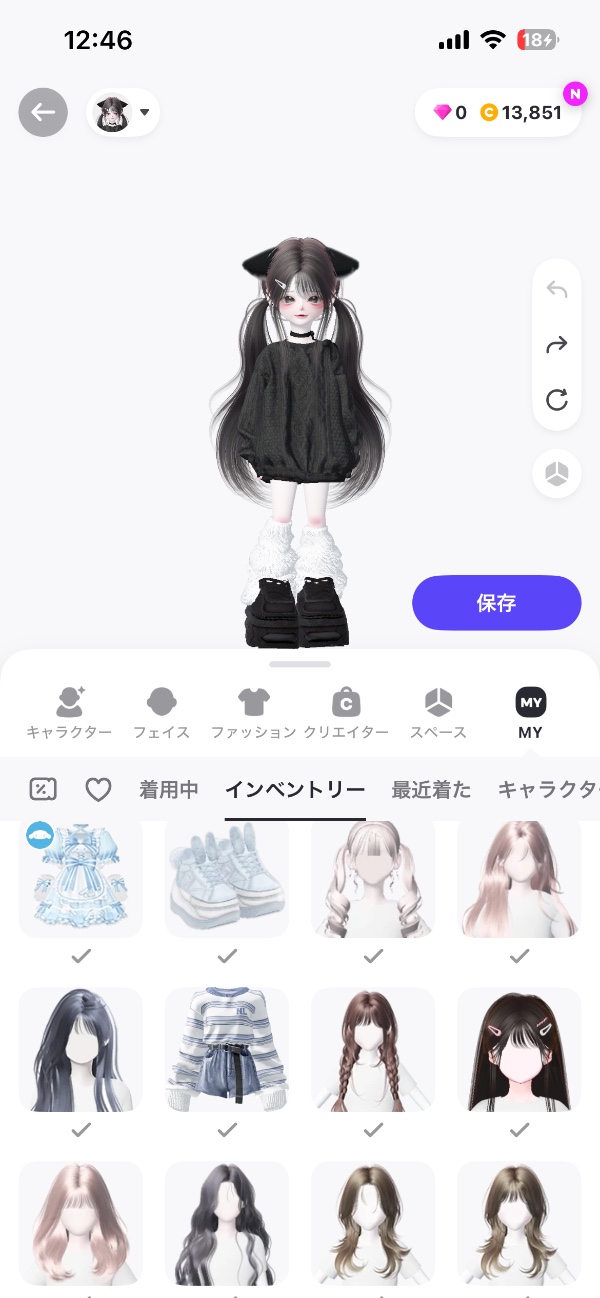
Task: Switch to the スペース category
Action: pos(438,713)
